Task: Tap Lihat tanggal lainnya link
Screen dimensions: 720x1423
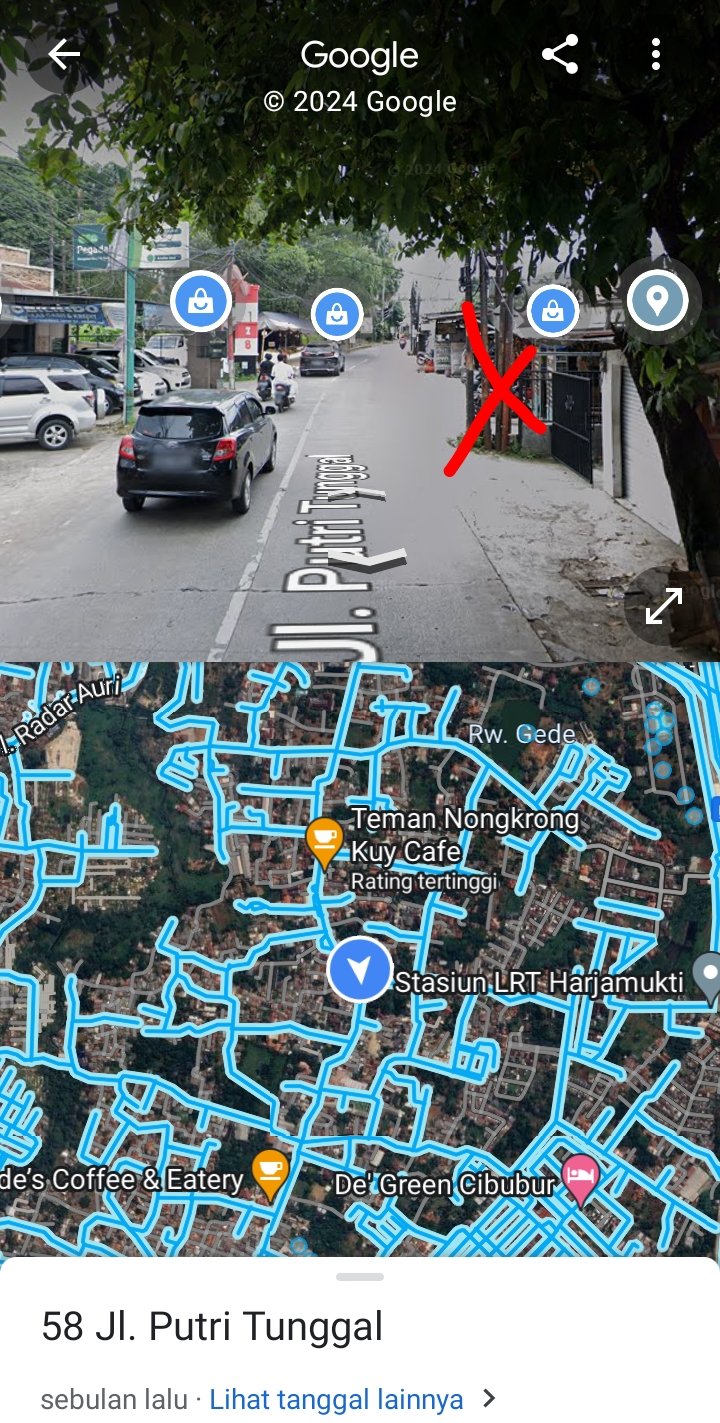Action: pos(336,1398)
